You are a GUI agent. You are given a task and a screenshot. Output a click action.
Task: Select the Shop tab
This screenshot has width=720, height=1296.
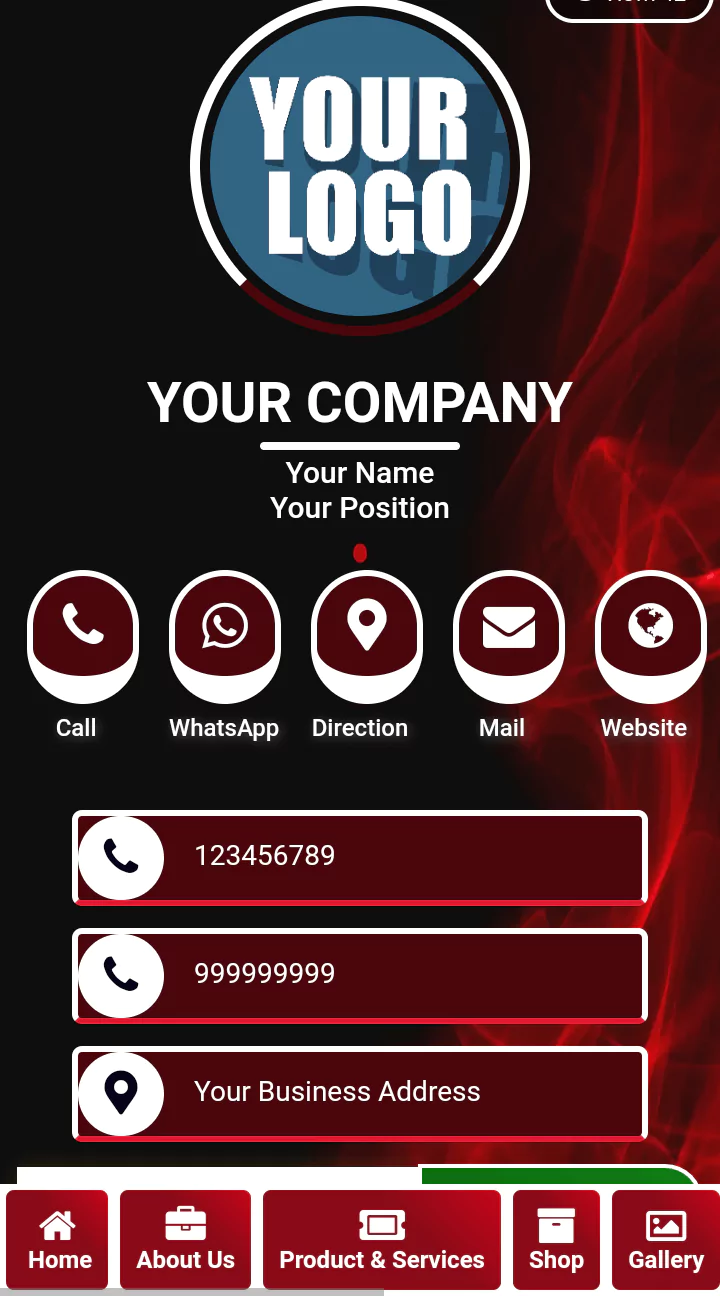(x=556, y=1240)
